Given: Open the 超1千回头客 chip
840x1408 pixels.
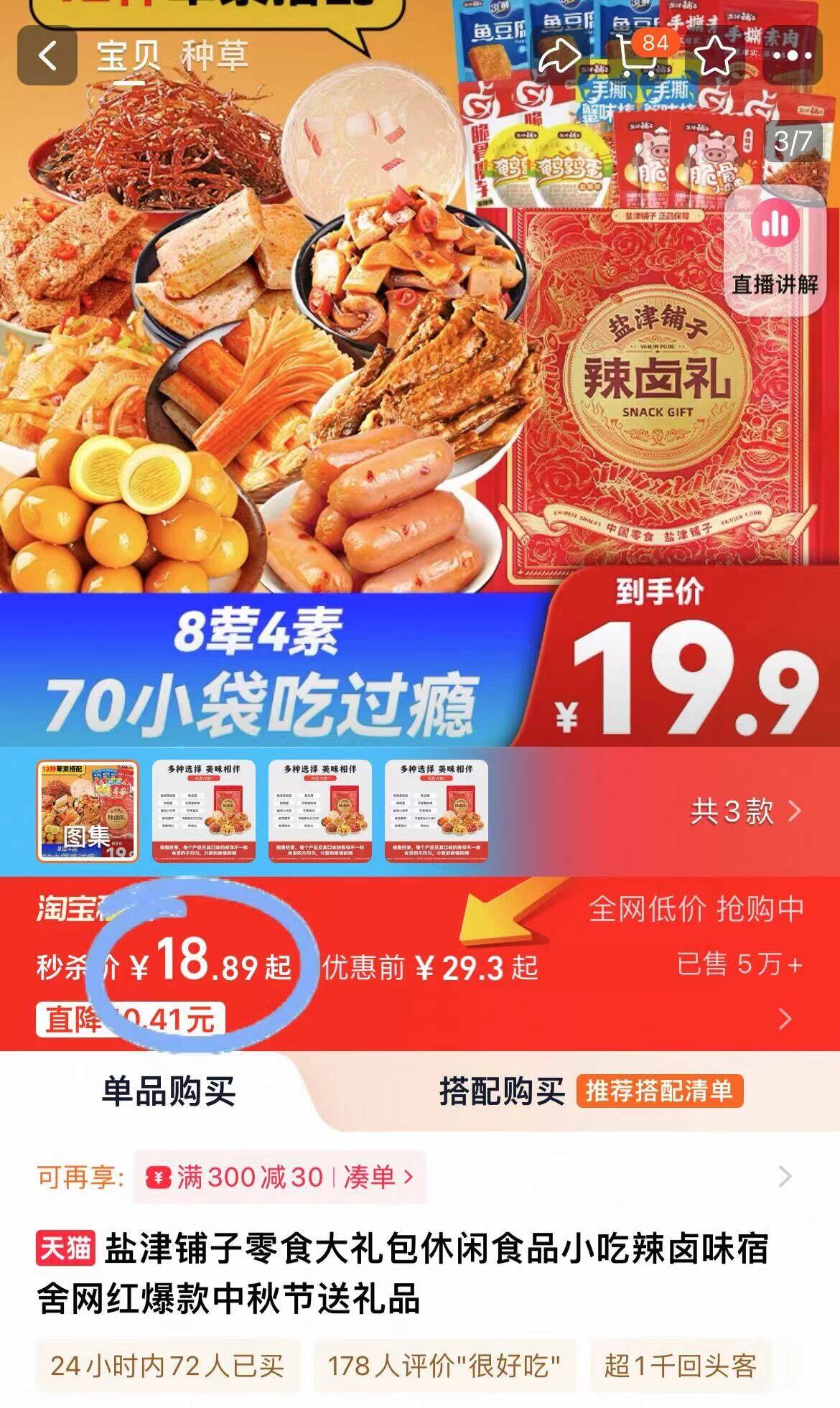Looking at the screenshot, I should click(x=680, y=1366).
